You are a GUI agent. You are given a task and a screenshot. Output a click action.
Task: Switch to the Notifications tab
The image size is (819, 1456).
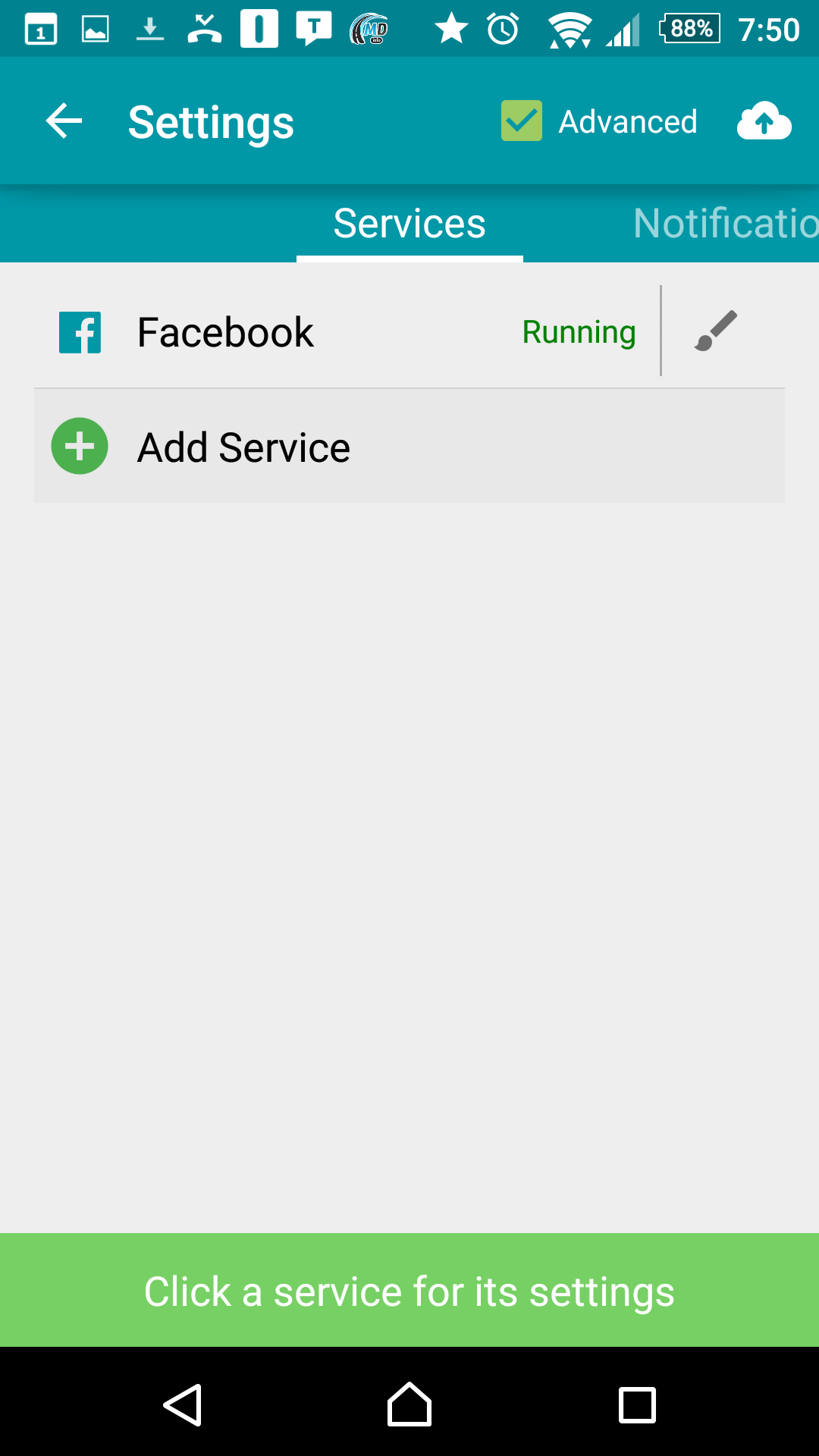pyautogui.click(x=725, y=224)
